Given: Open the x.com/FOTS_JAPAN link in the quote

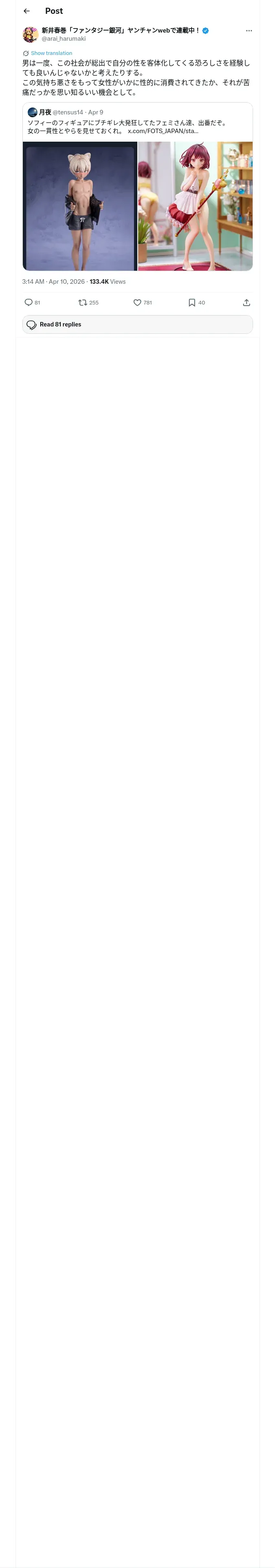Looking at the screenshot, I should (x=163, y=131).
